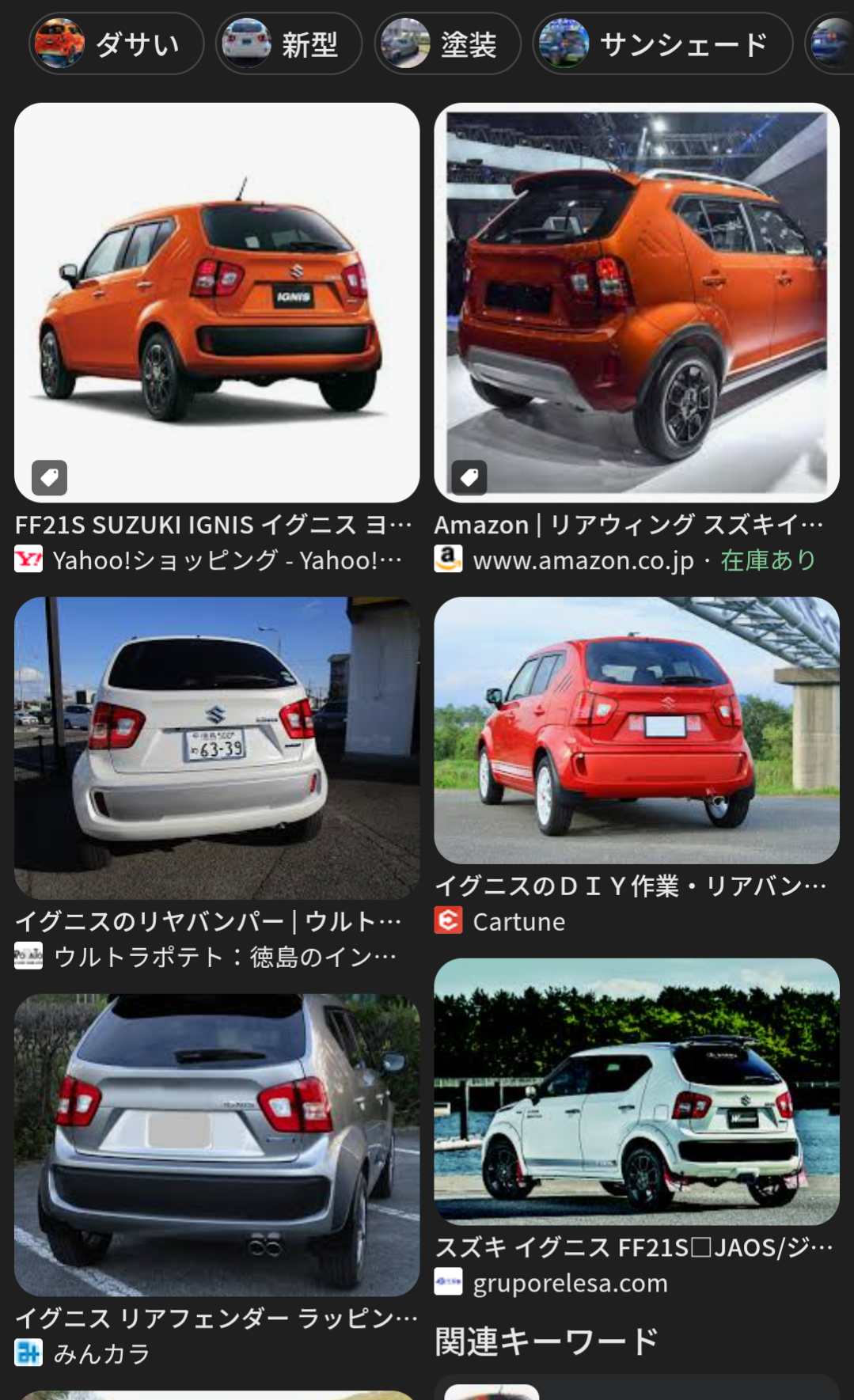The width and height of the screenshot is (854, 1400).
Task: Select the 新型 filter chip
Action: tap(289, 44)
